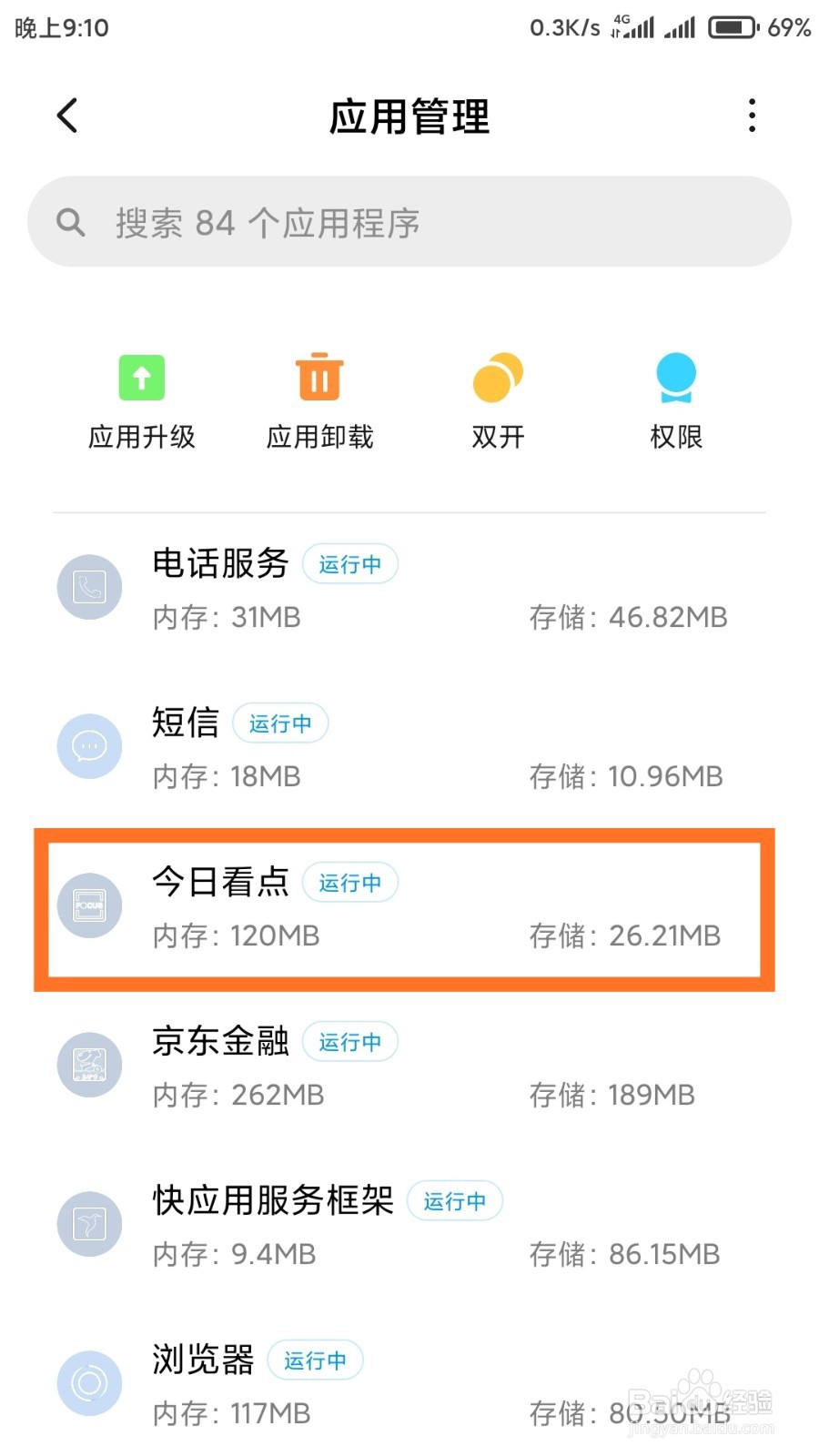This screenshot has height=1456, width=819.
Task: Open the 双开 (dual apps) icon
Action: tap(497, 377)
